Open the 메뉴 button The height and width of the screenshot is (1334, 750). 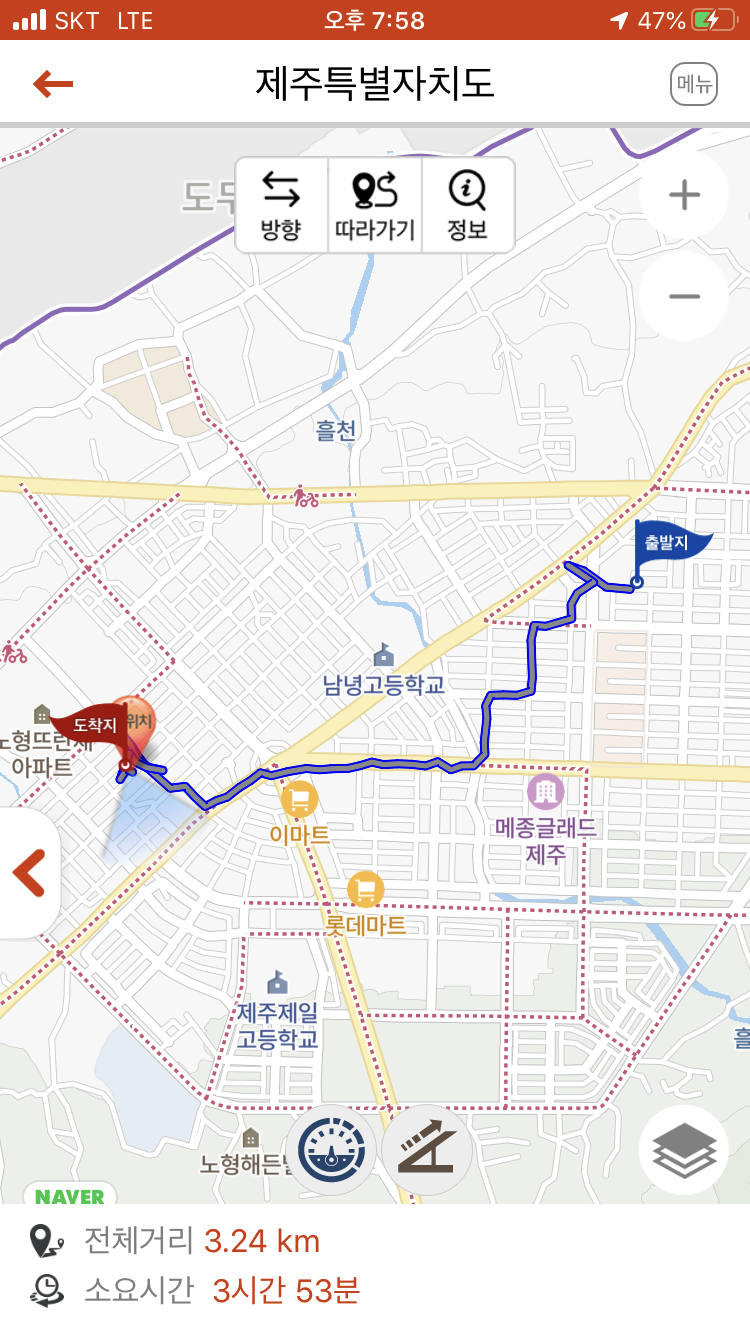click(x=694, y=84)
